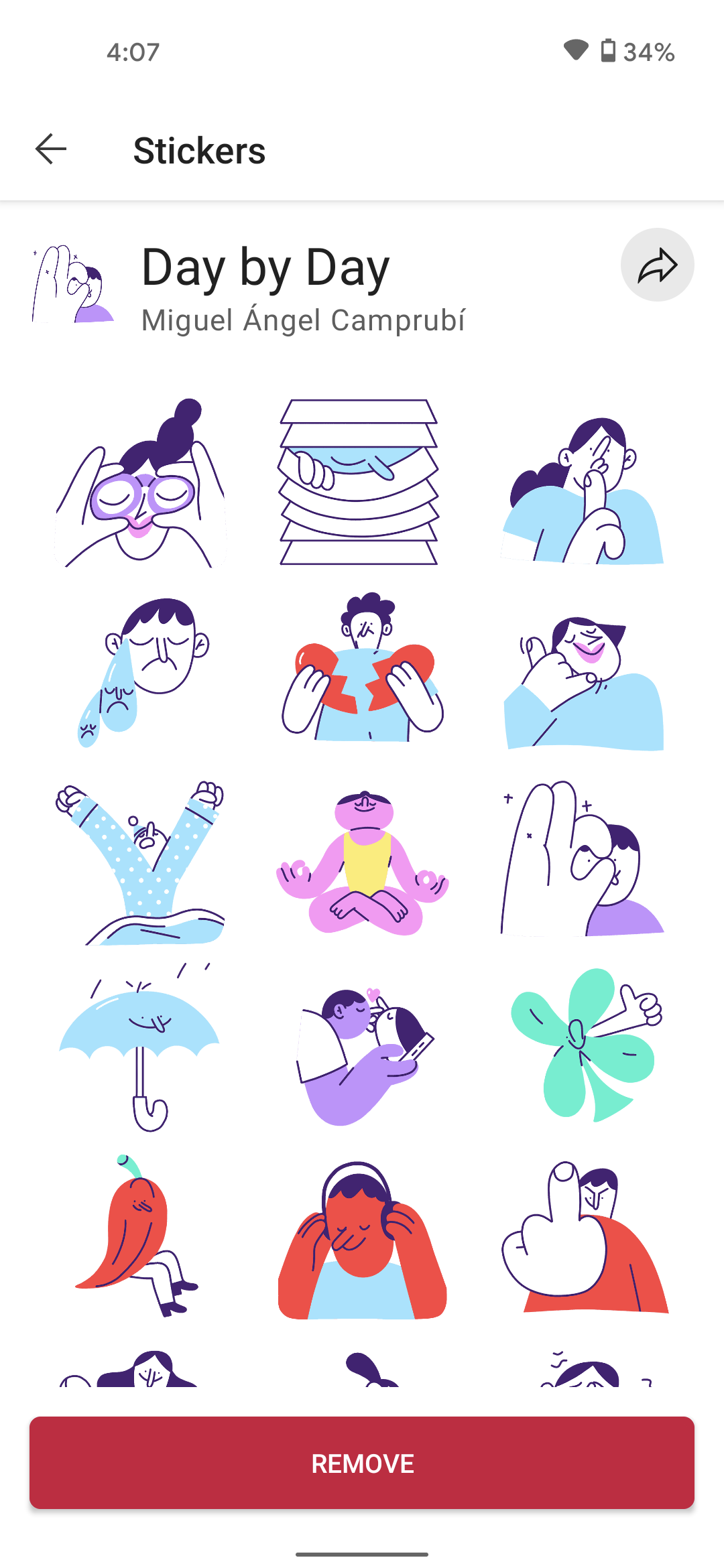
Task: Remove the Day by Day sticker pack
Action: [362, 1463]
